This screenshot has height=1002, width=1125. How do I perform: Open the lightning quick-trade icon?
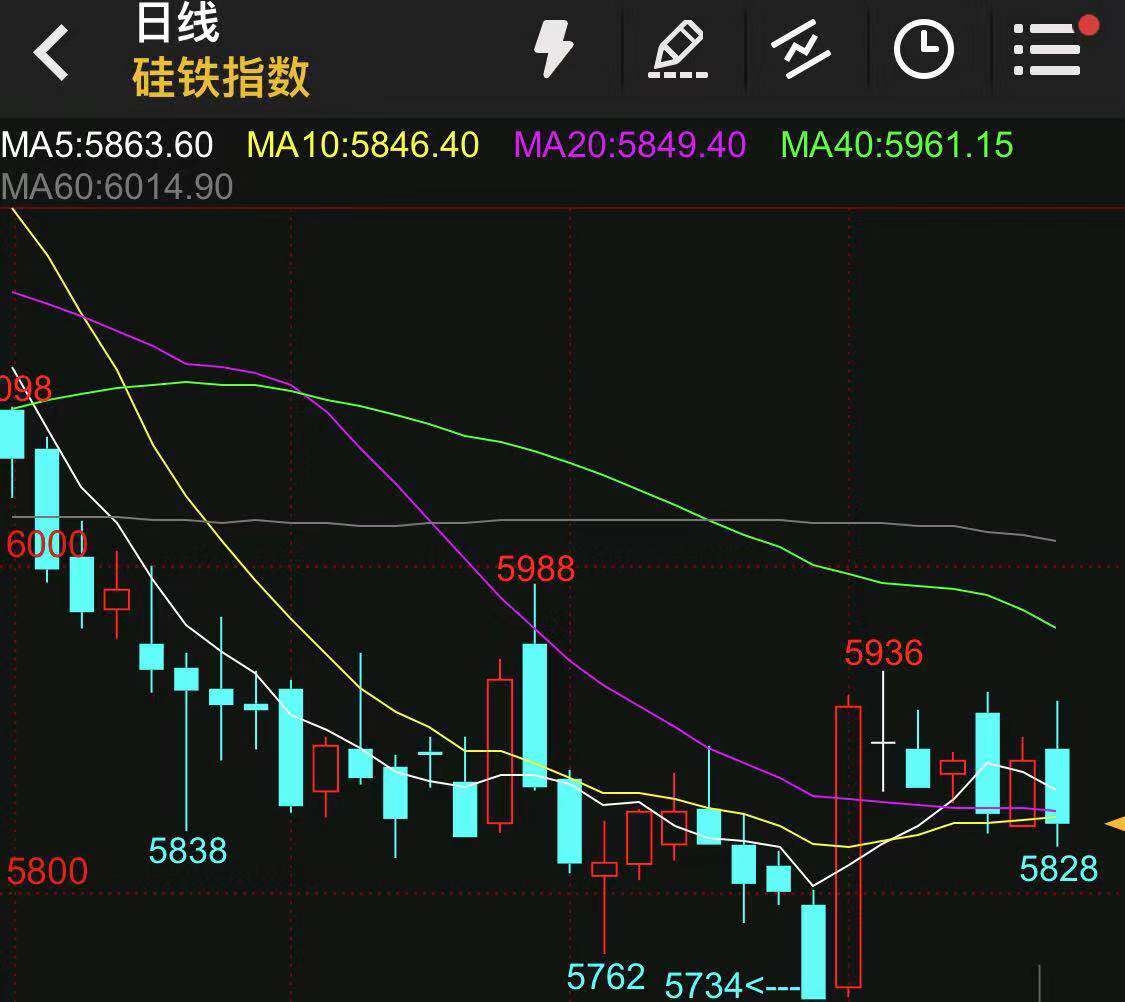click(x=553, y=50)
